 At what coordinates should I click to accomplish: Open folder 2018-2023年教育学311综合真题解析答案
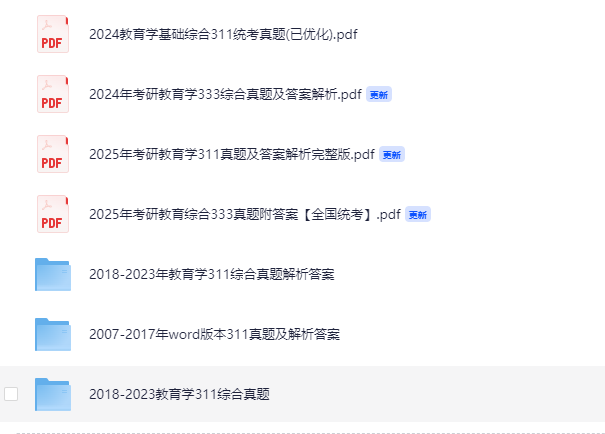[x=211, y=274]
